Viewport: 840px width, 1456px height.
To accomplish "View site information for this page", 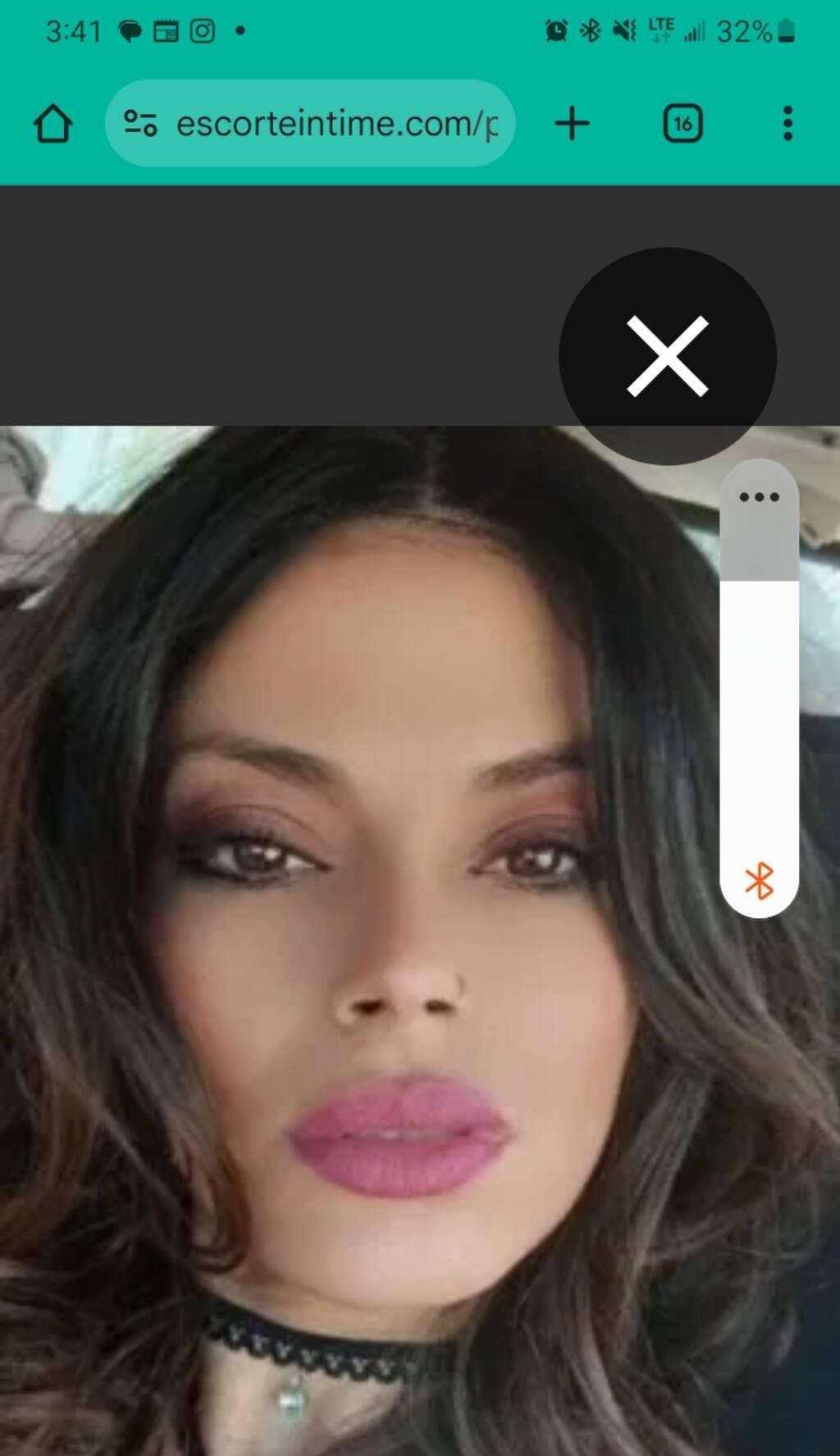I will click(140, 124).
